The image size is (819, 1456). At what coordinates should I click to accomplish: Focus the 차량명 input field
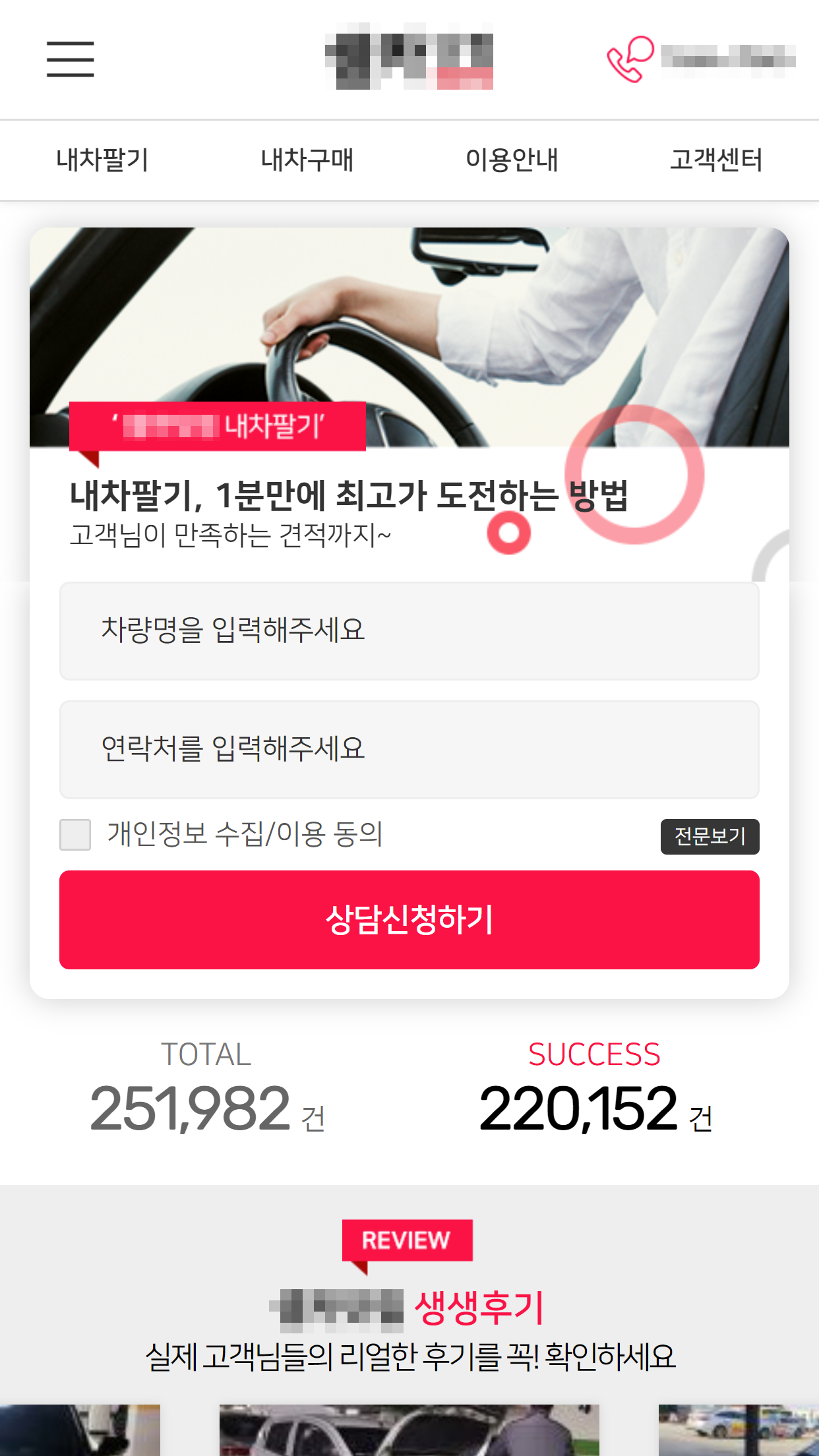(409, 630)
